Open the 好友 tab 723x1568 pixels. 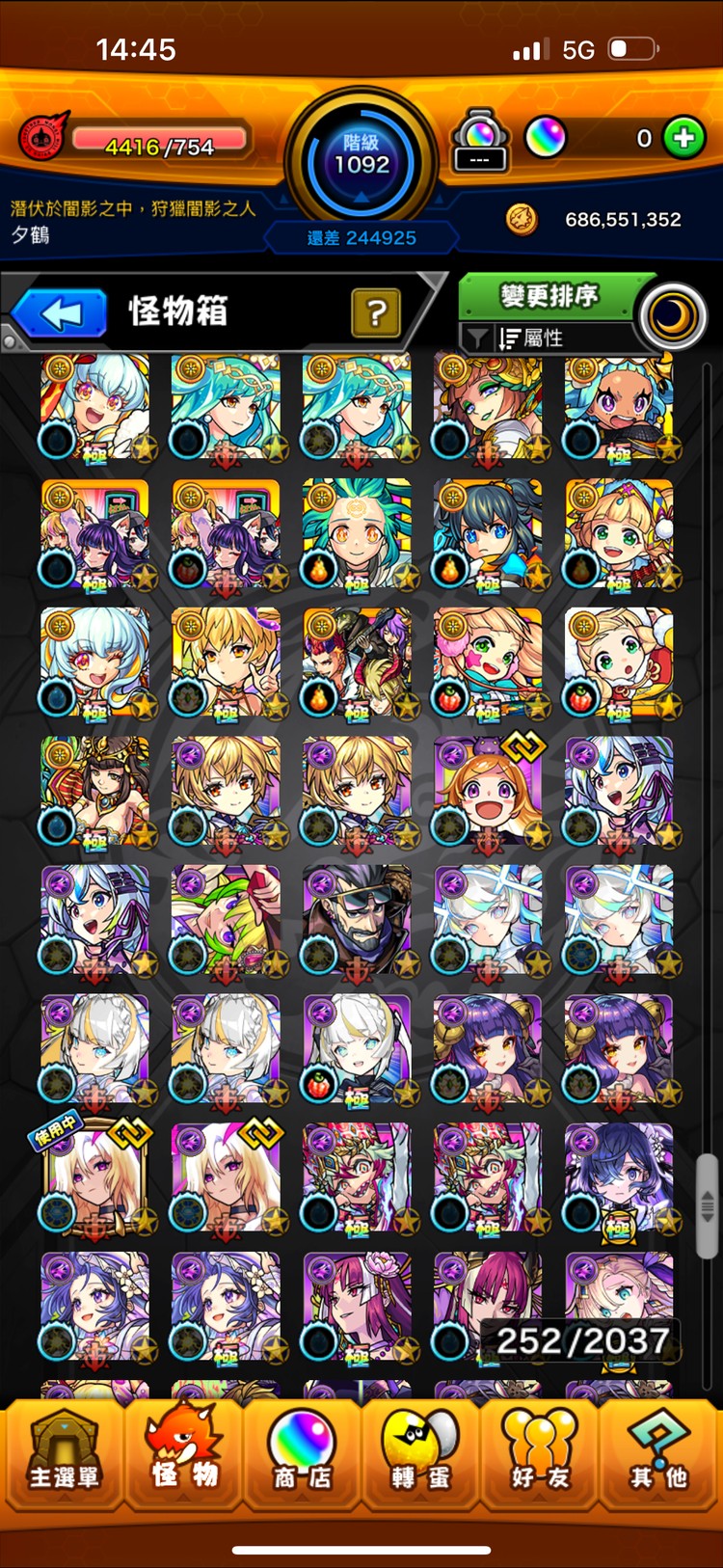click(x=539, y=1455)
